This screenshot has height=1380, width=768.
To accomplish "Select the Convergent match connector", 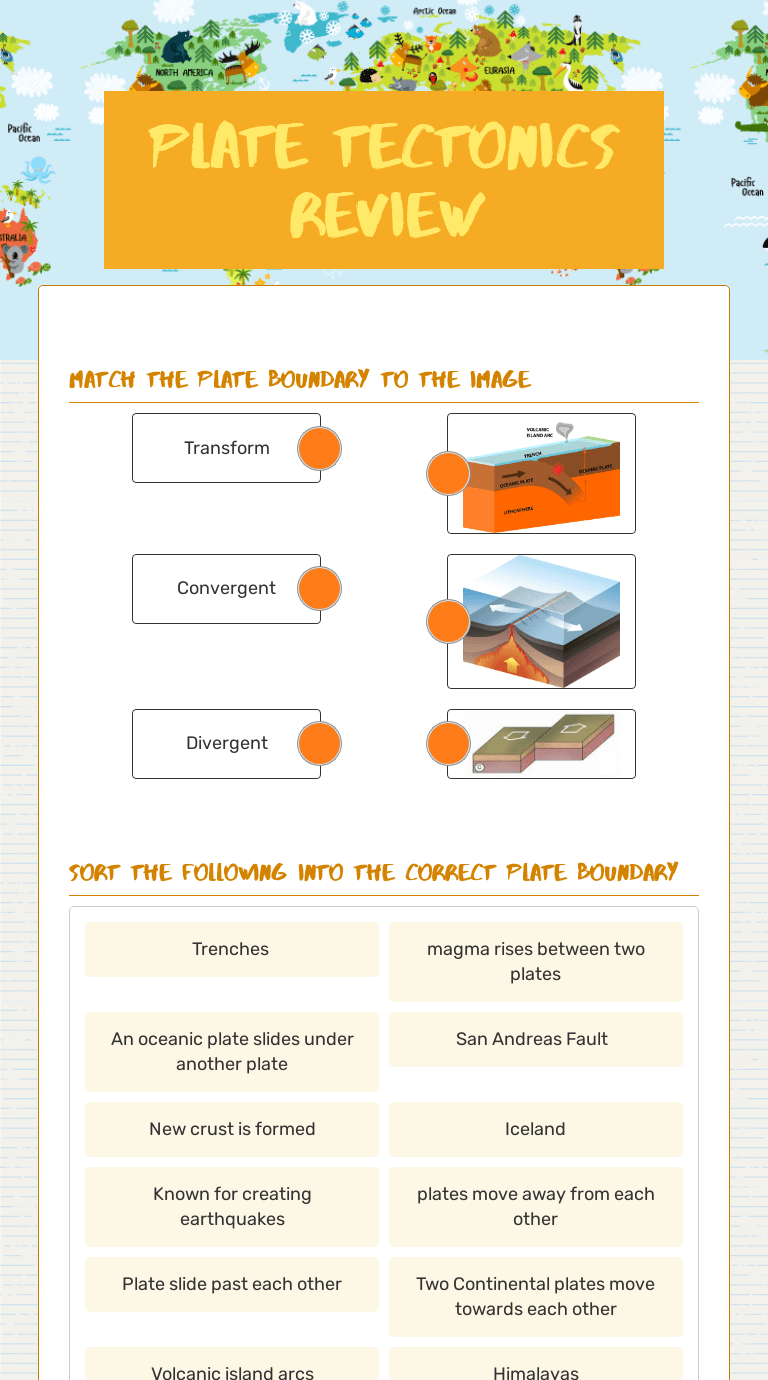I will 320,589.
